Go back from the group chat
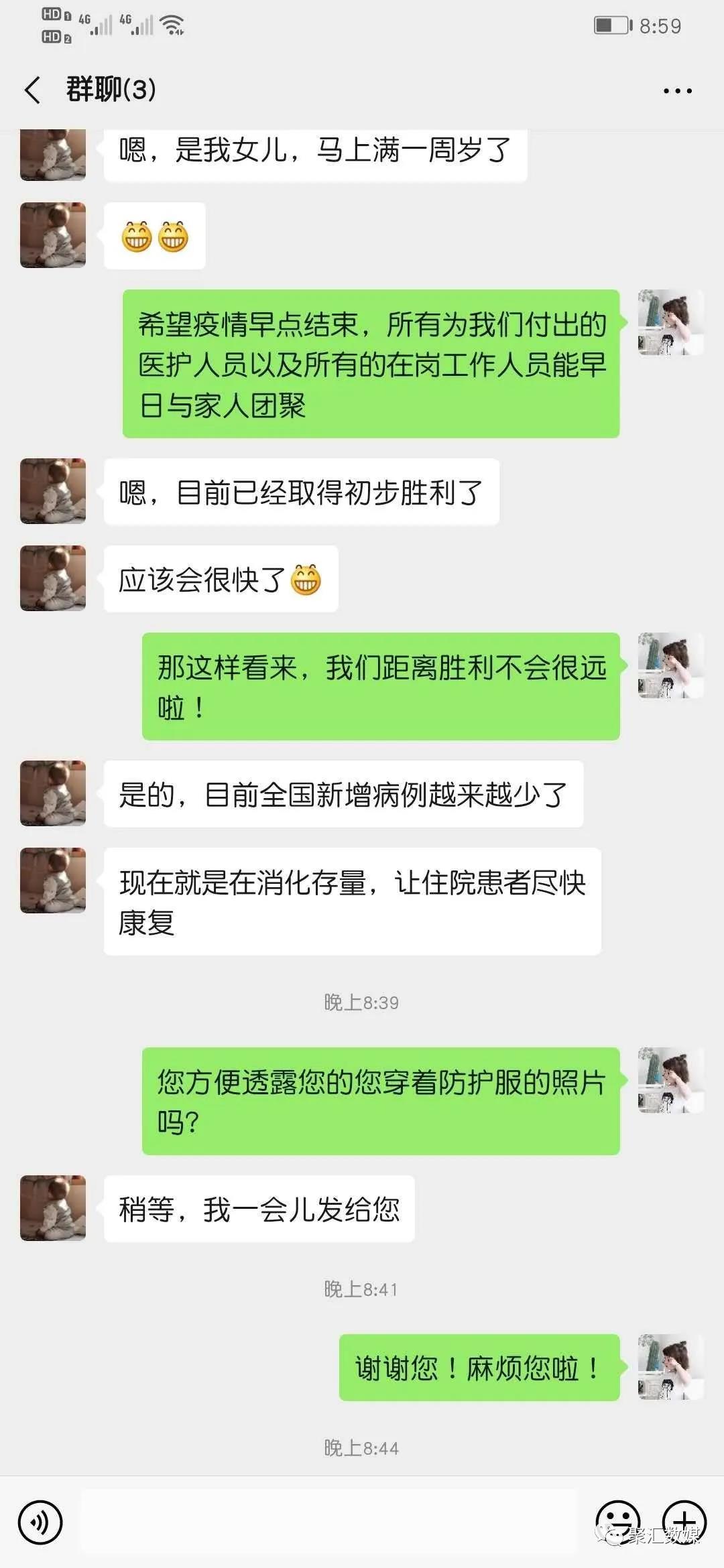This screenshot has height=1568, width=724. point(32,90)
